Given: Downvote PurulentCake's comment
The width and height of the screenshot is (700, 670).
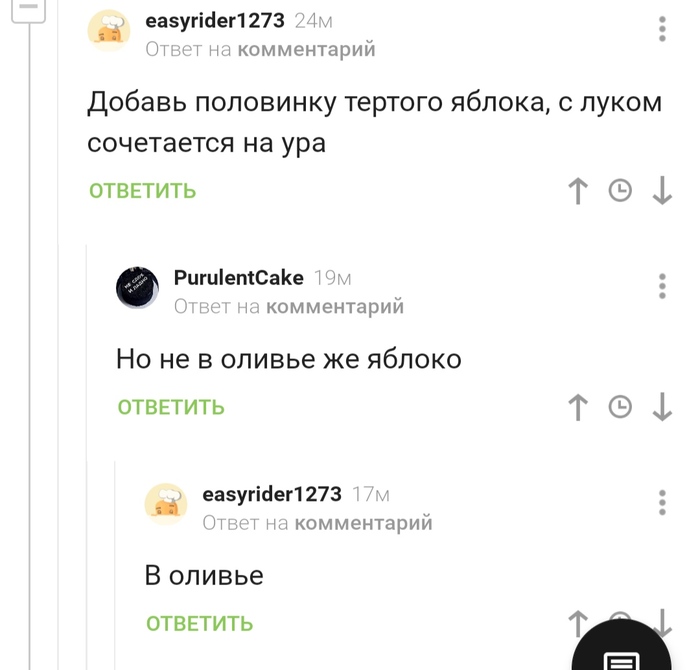Looking at the screenshot, I should click(x=662, y=407).
